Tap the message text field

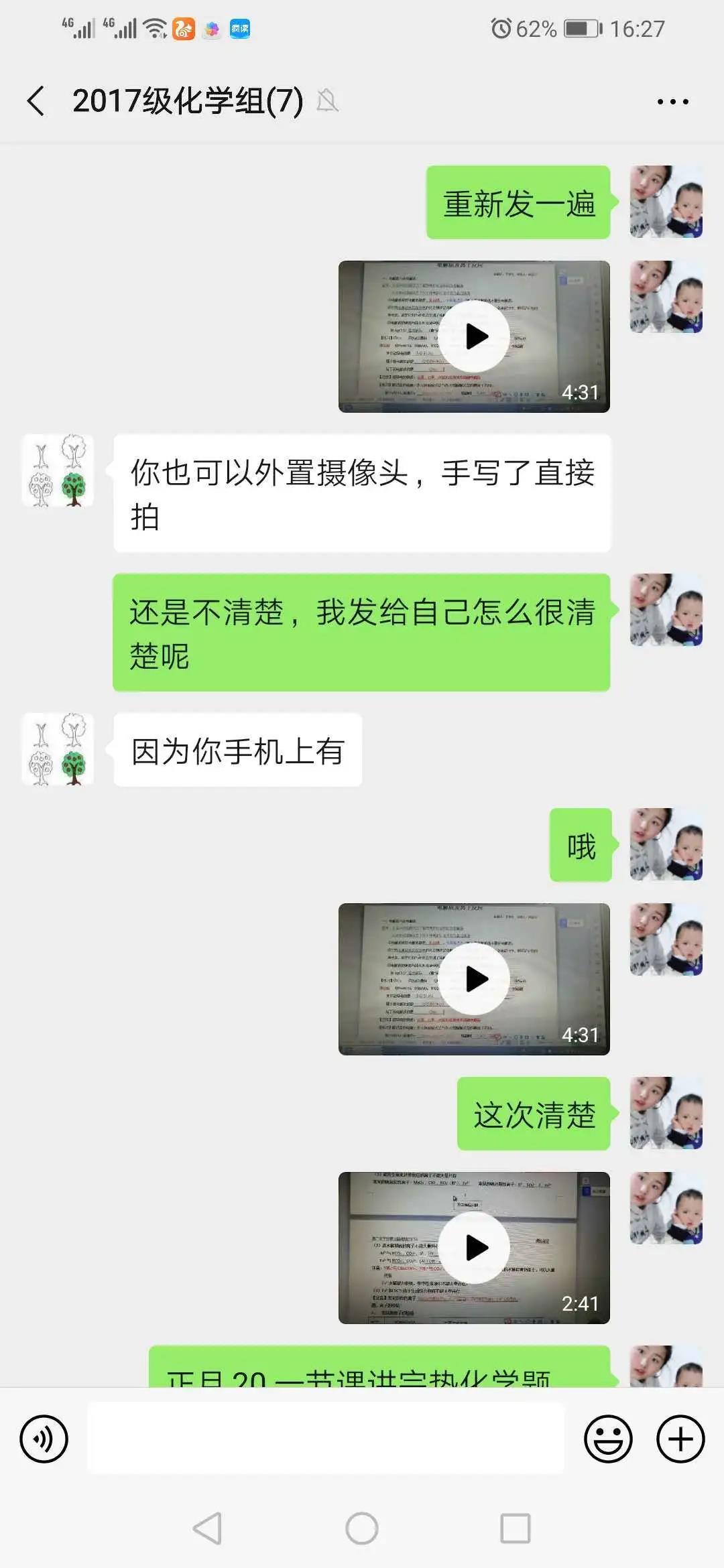326,1439
